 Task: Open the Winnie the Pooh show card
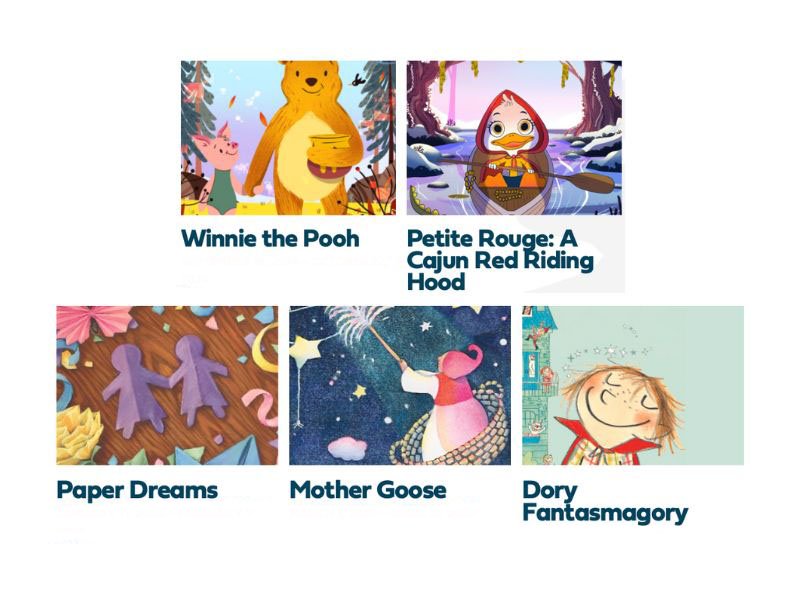point(288,138)
